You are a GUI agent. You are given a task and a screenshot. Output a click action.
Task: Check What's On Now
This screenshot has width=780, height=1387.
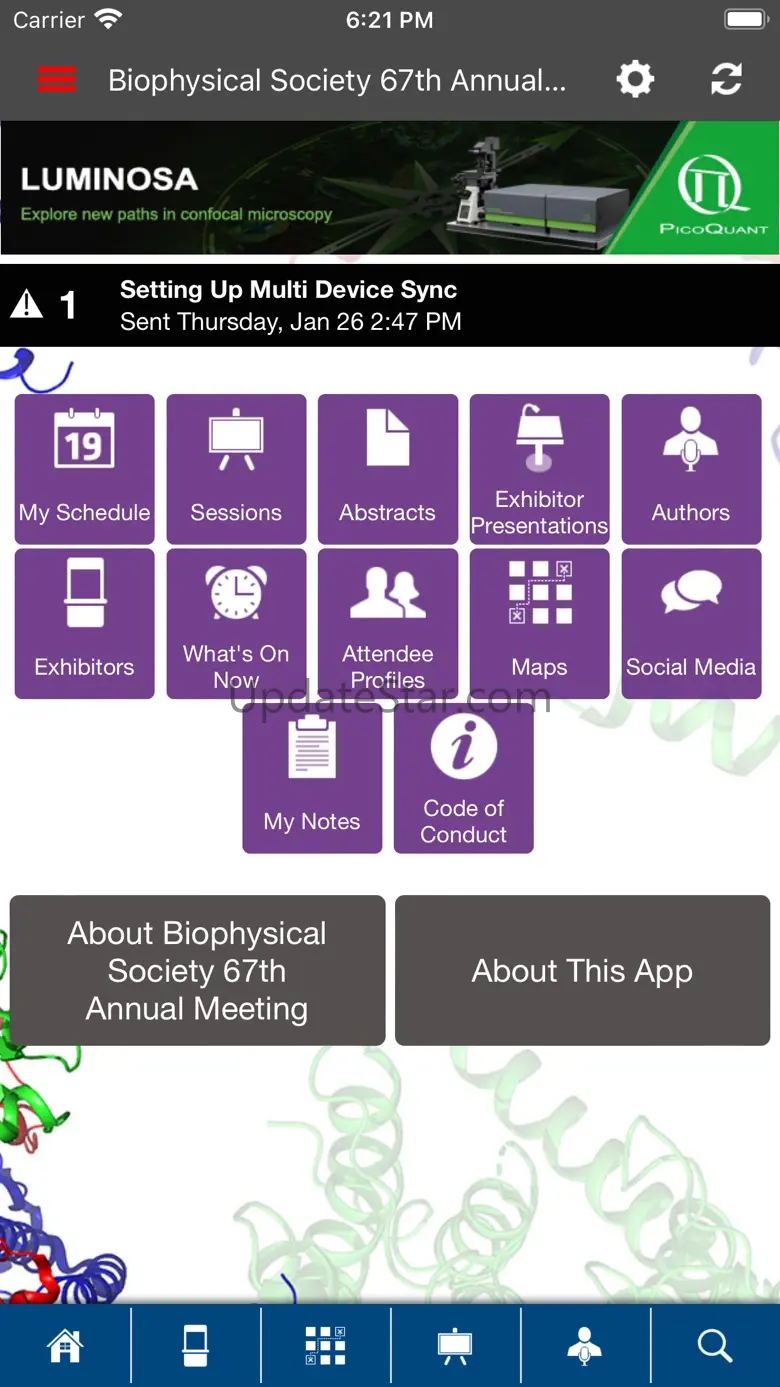click(236, 623)
